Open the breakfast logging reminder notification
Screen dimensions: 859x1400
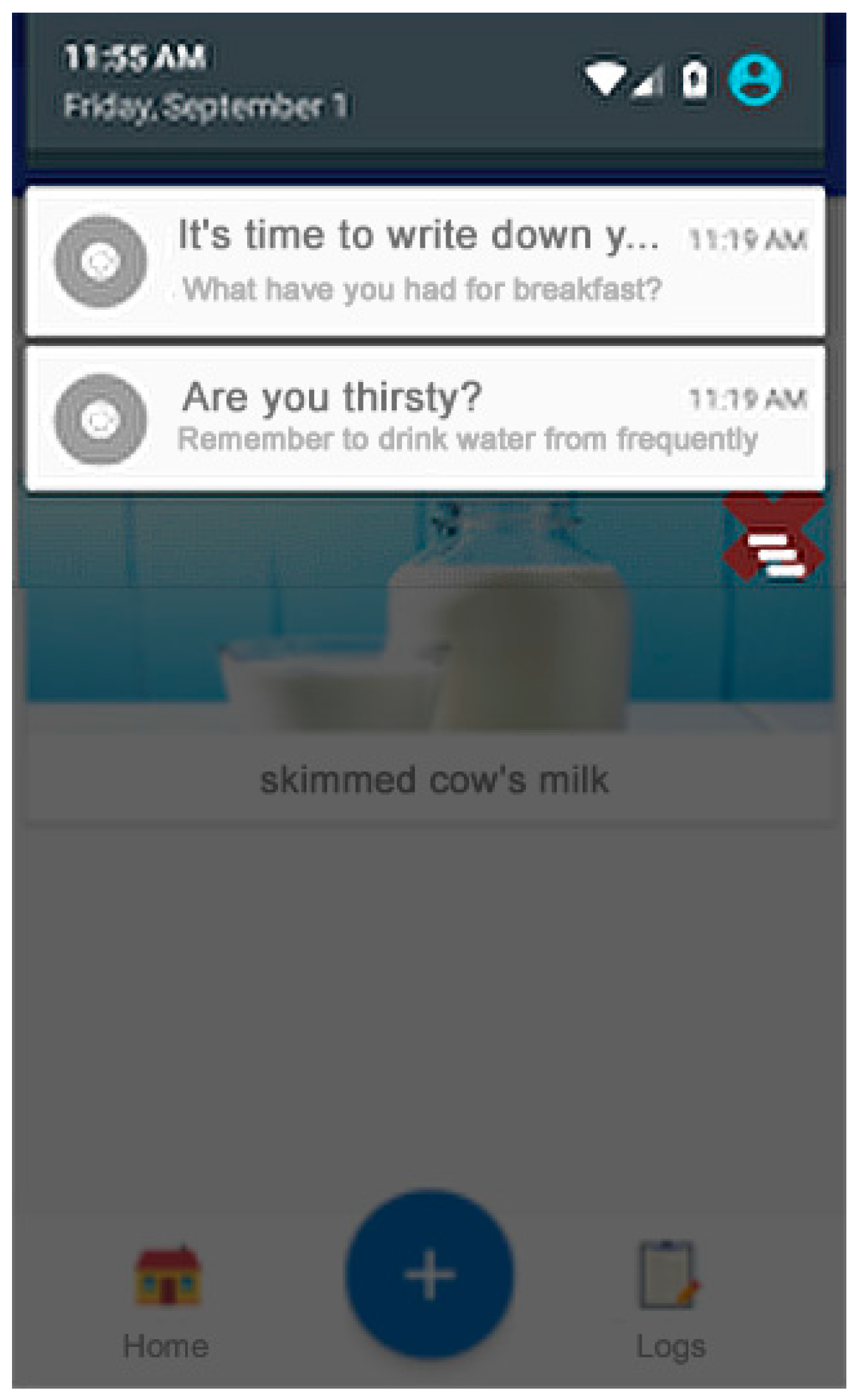(x=425, y=261)
